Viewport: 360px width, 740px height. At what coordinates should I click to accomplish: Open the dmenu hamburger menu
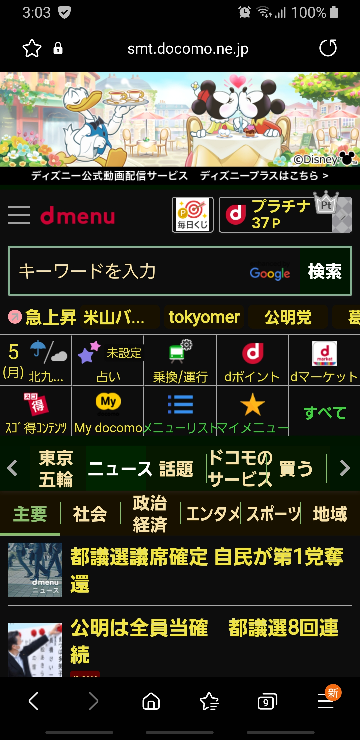click(19, 215)
